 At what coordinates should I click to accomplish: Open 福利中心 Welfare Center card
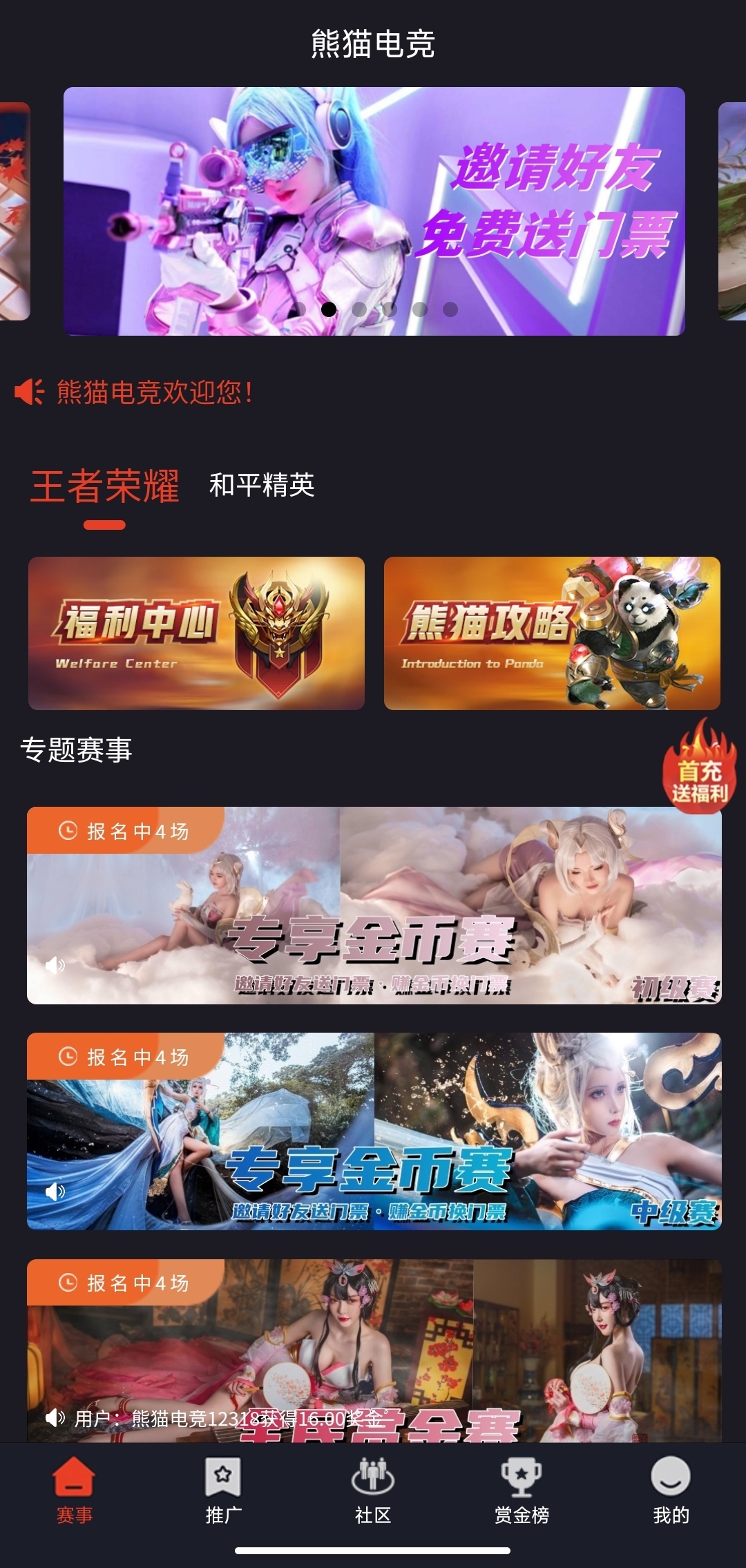pyautogui.click(x=196, y=633)
